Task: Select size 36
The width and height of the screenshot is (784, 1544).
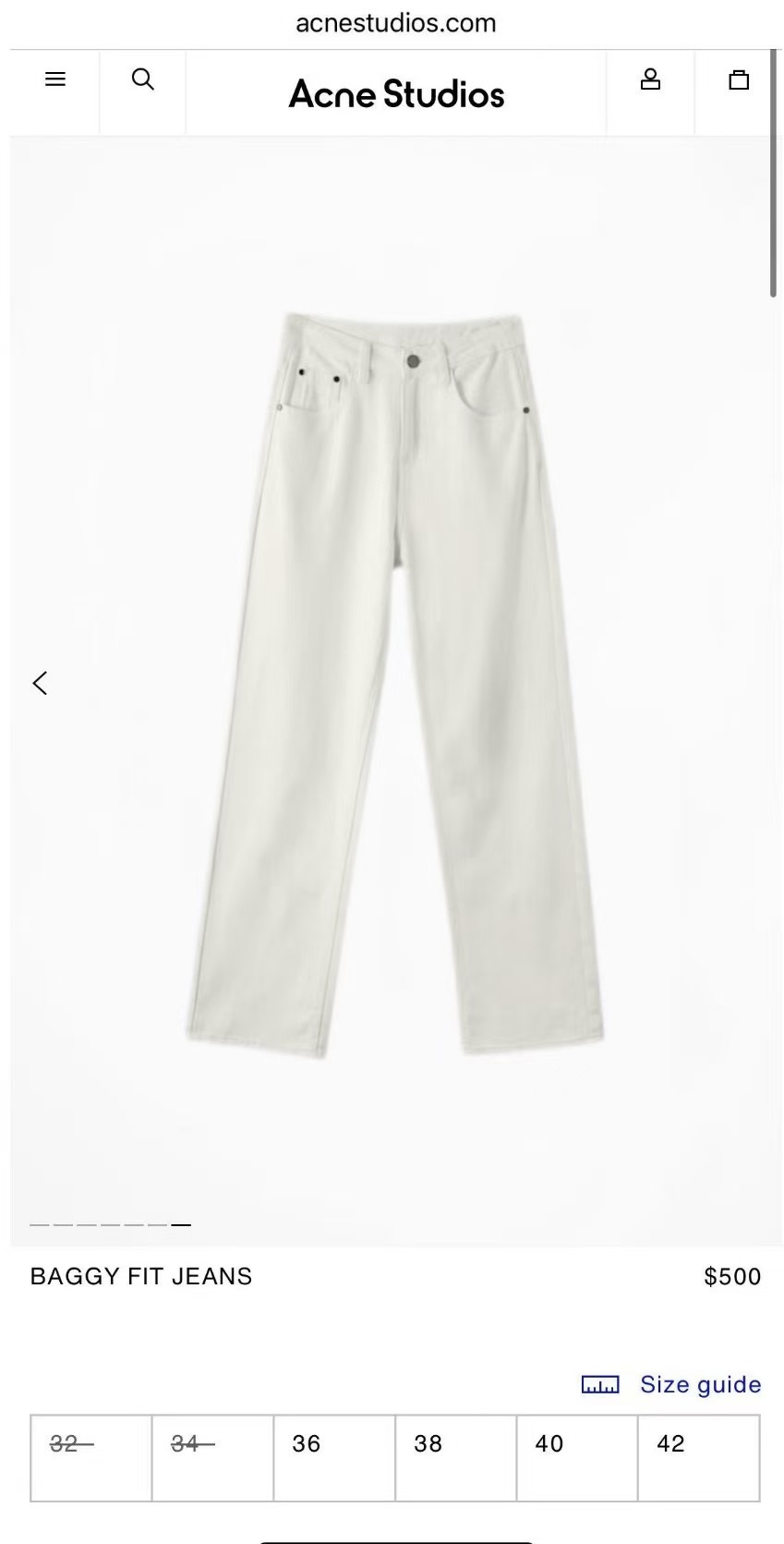Action: [334, 1457]
